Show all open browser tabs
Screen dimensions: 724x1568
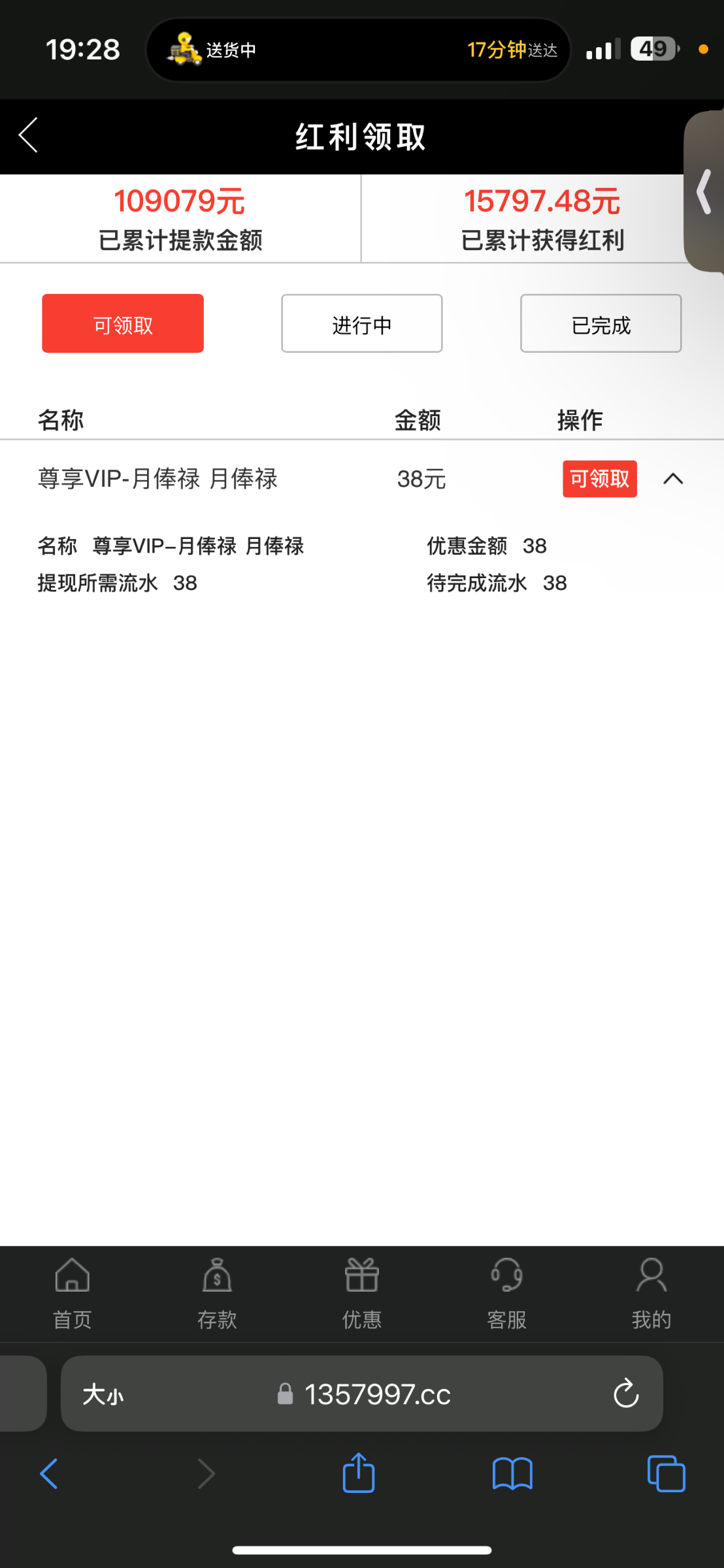pyautogui.click(x=666, y=1474)
